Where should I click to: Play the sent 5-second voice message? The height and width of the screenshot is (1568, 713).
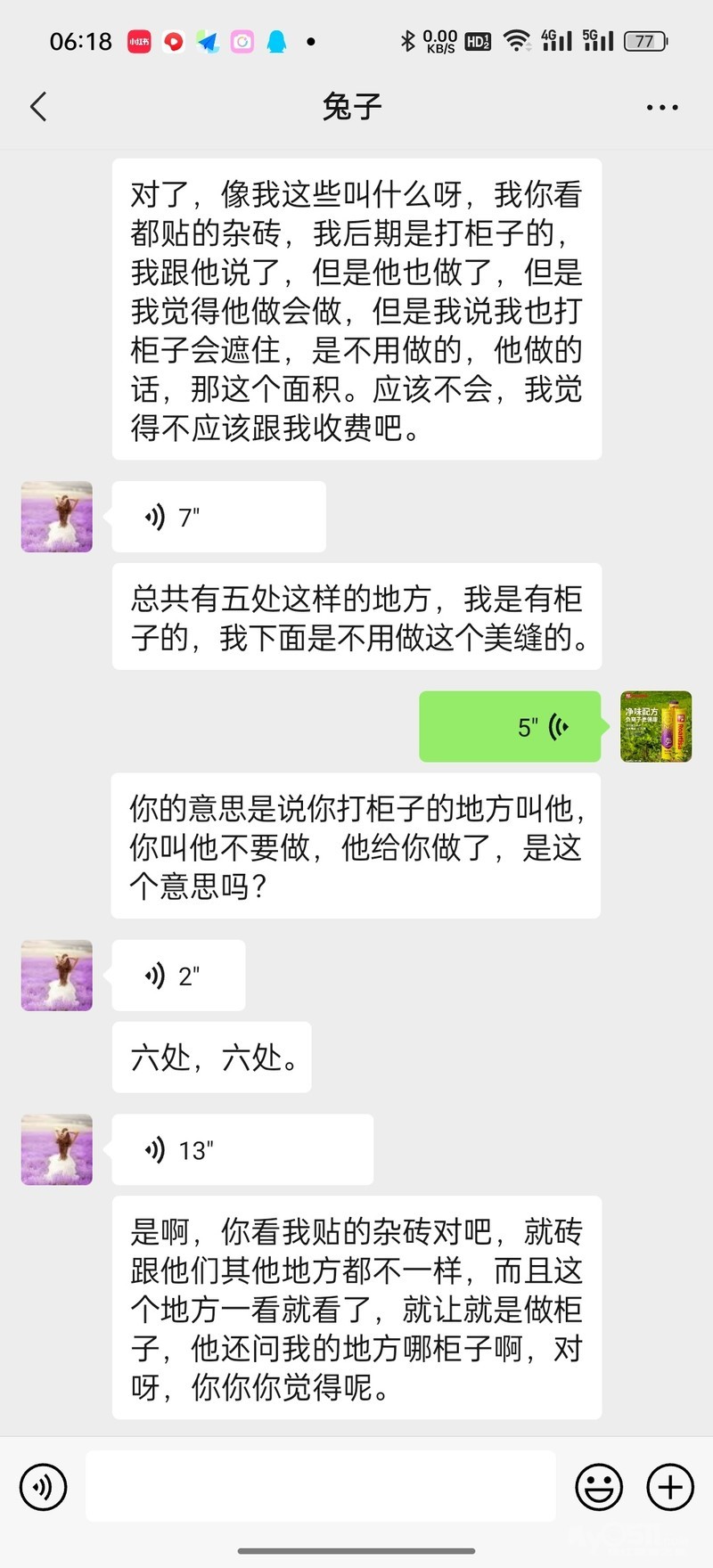point(510,727)
